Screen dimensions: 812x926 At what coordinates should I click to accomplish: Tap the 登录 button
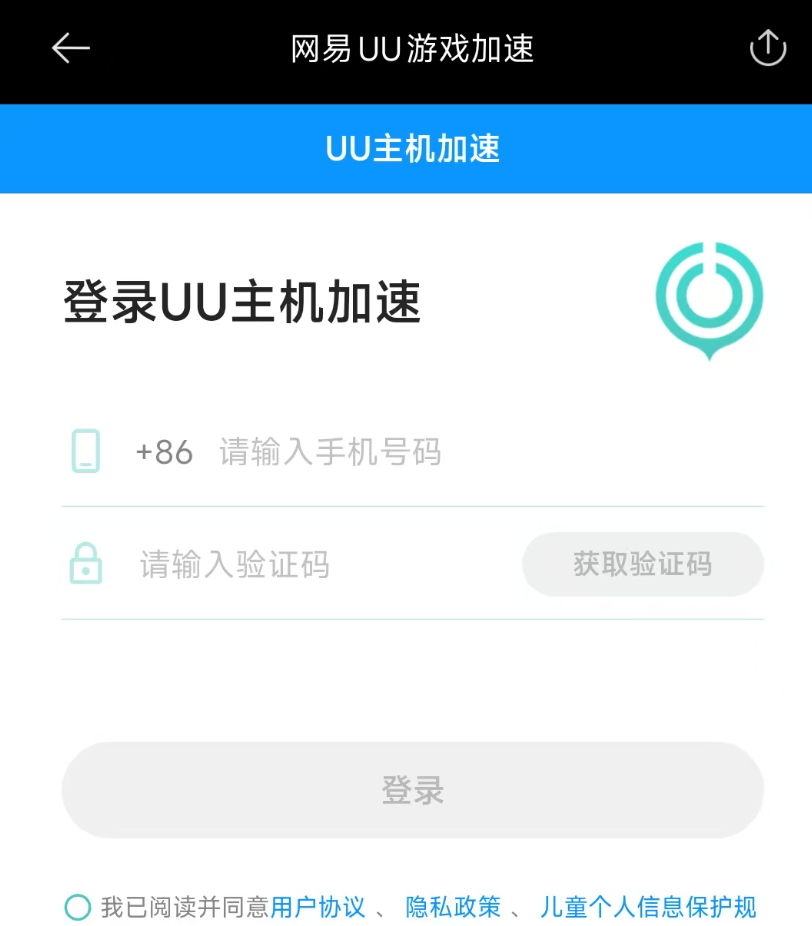pyautogui.click(x=412, y=790)
